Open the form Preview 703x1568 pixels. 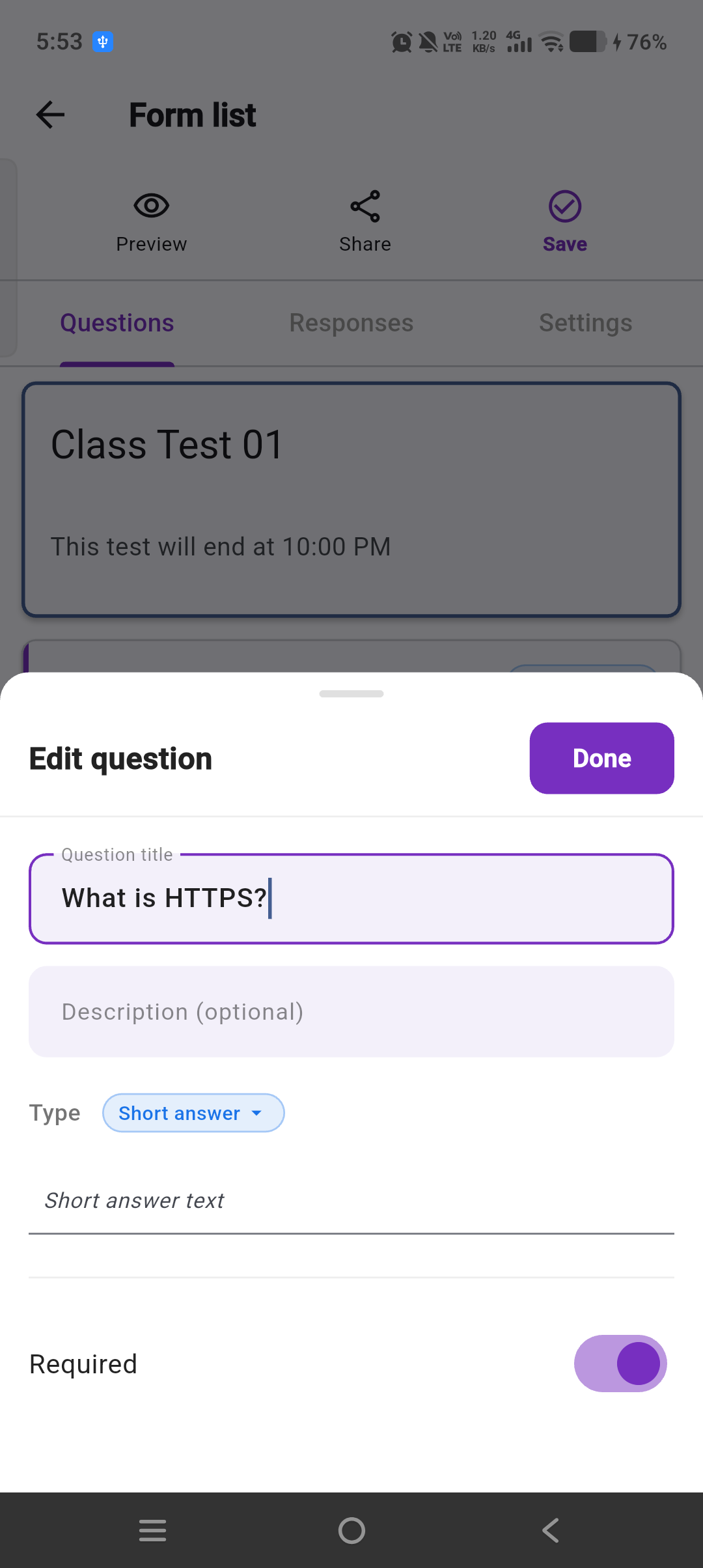151,221
